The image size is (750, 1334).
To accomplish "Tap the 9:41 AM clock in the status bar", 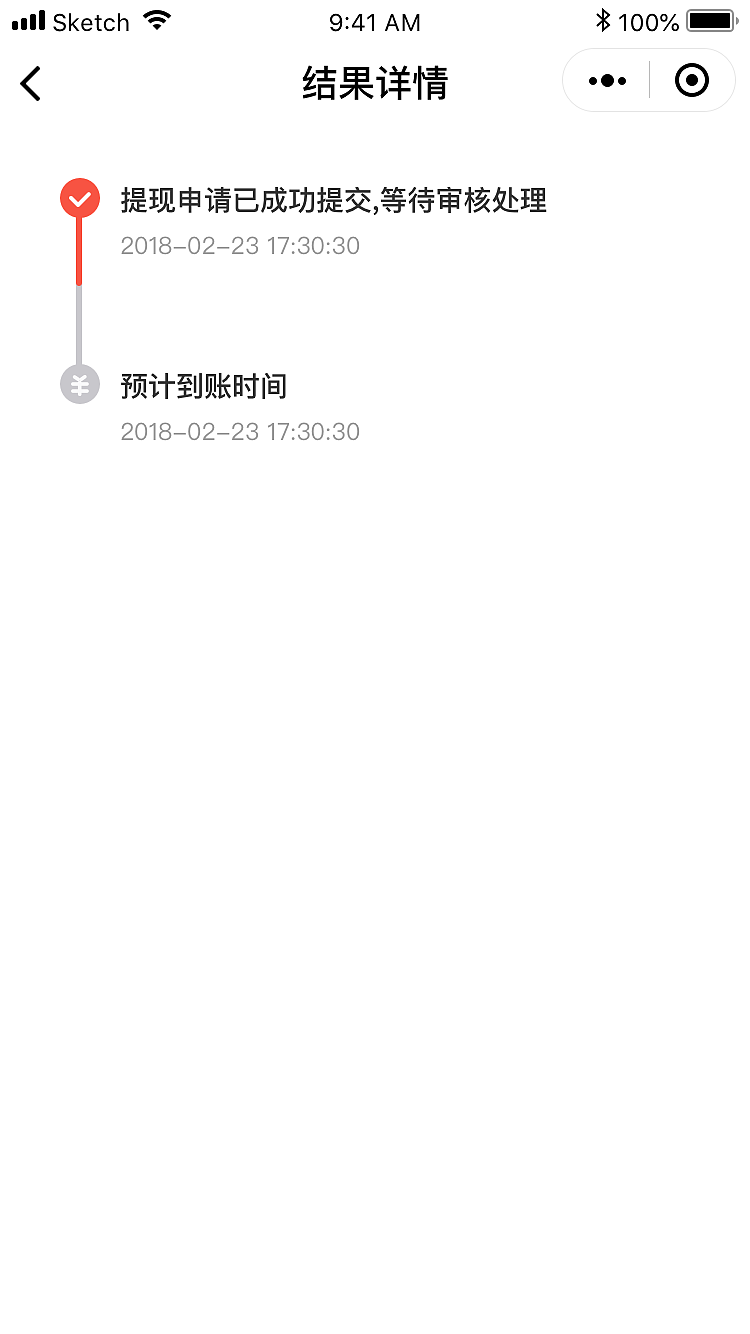I will click(375, 21).
